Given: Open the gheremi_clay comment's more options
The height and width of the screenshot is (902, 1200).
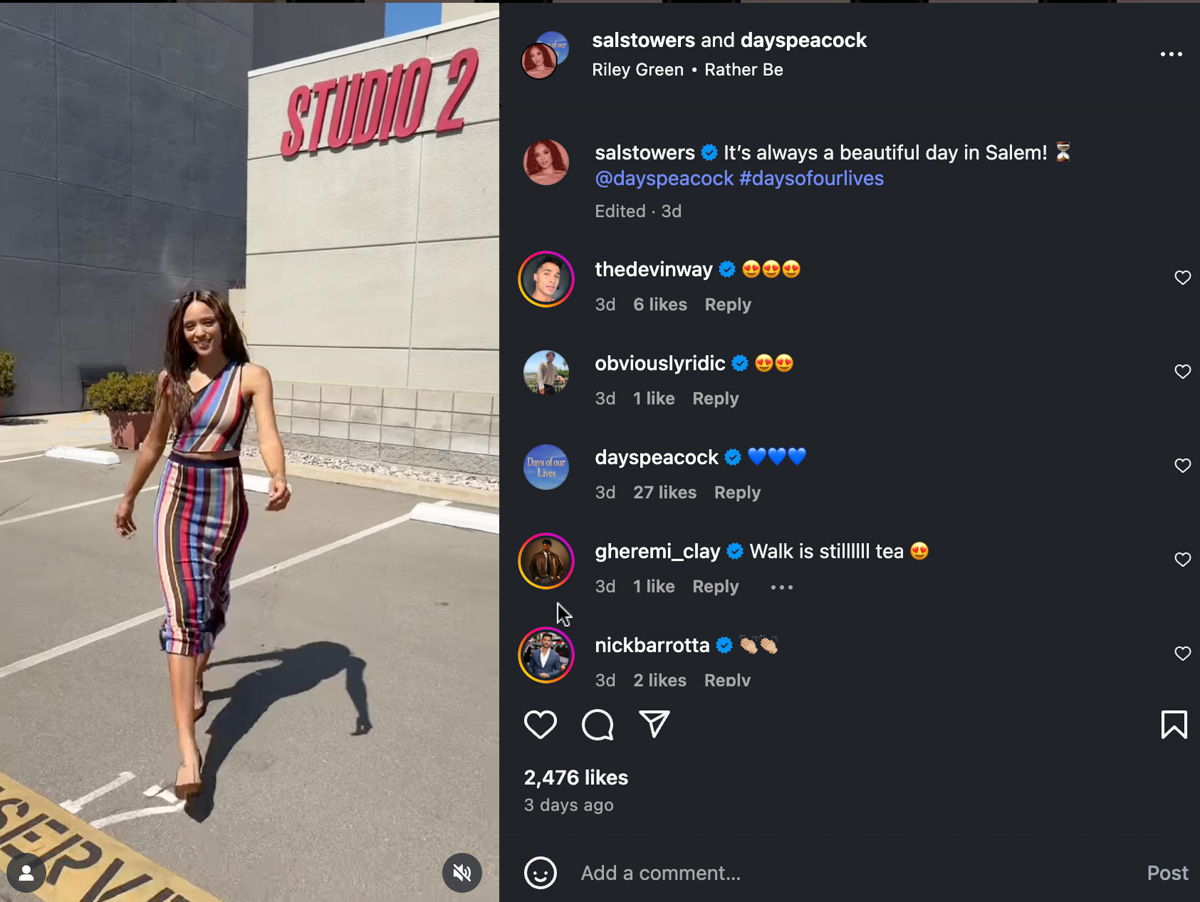Looking at the screenshot, I should (782, 587).
